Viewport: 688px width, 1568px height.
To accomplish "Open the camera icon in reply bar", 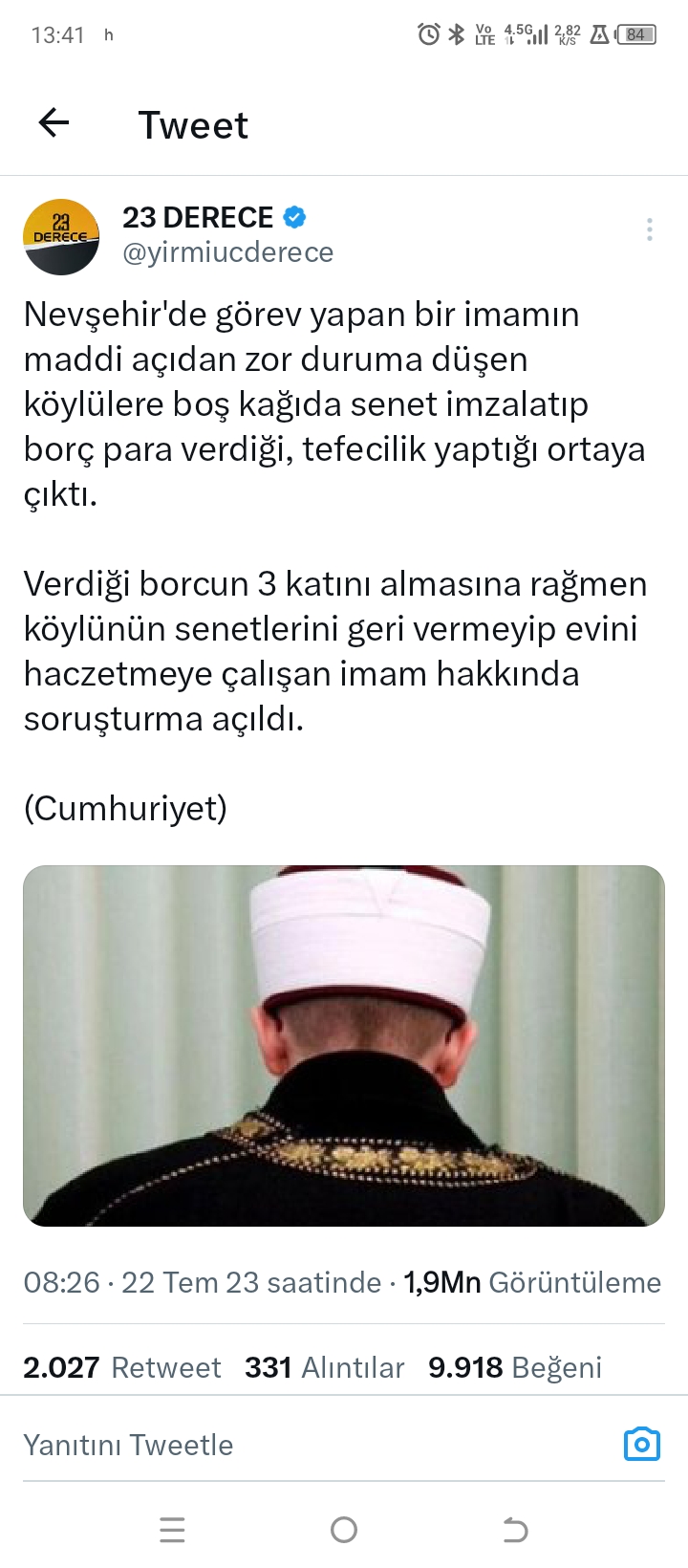I will coord(641,1444).
